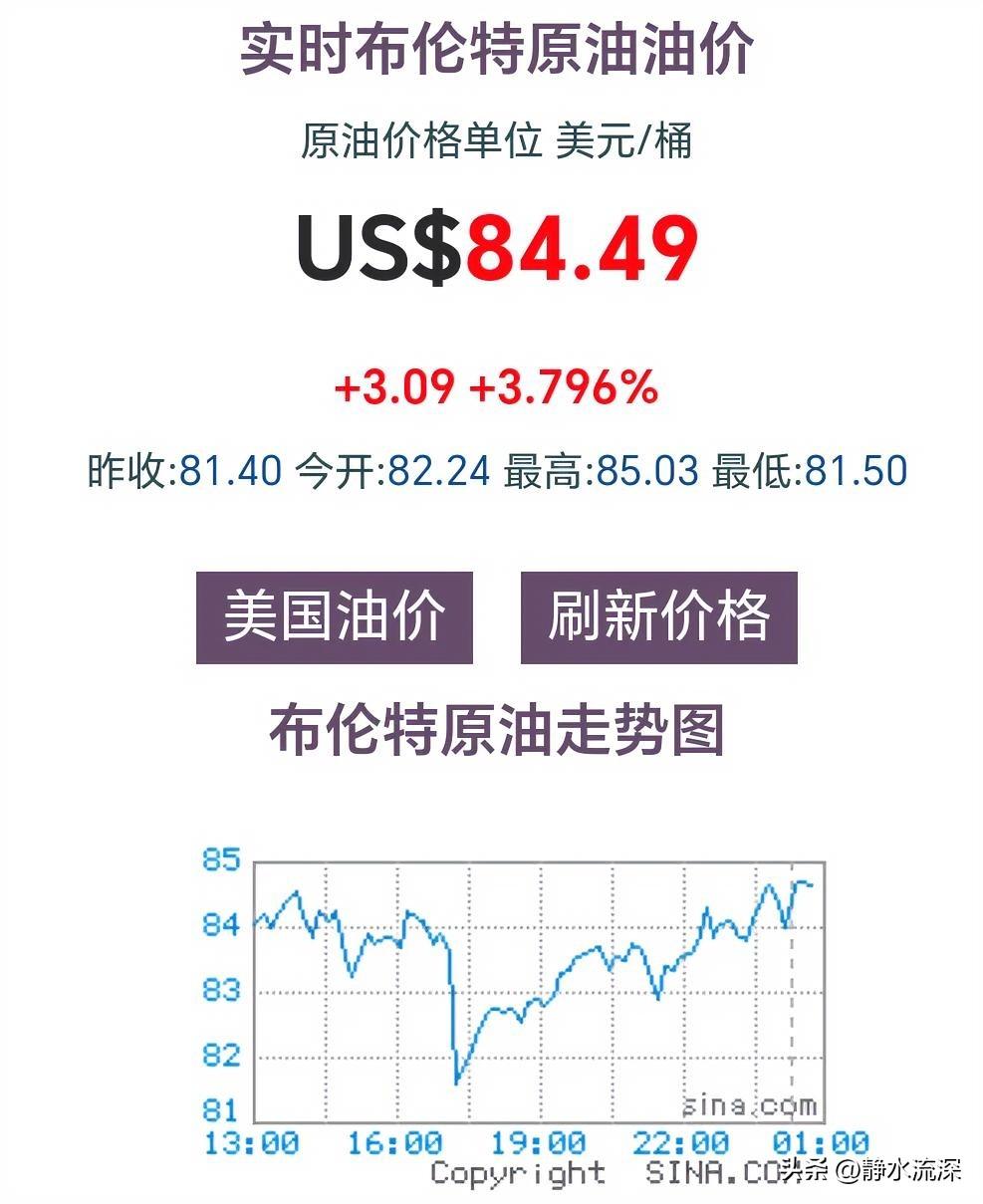Click the 美国油价 button
The width and height of the screenshot is (983, 1204).
click(337, 617)
